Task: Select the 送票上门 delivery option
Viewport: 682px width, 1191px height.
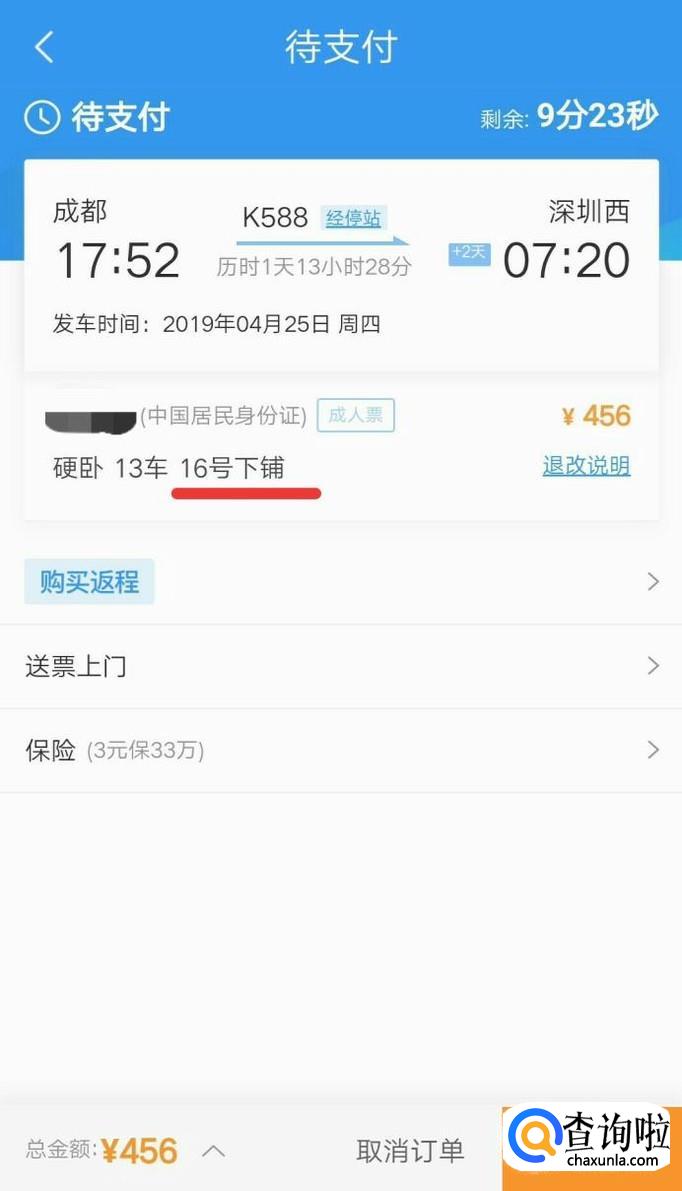Action: (x=340, y=666)
